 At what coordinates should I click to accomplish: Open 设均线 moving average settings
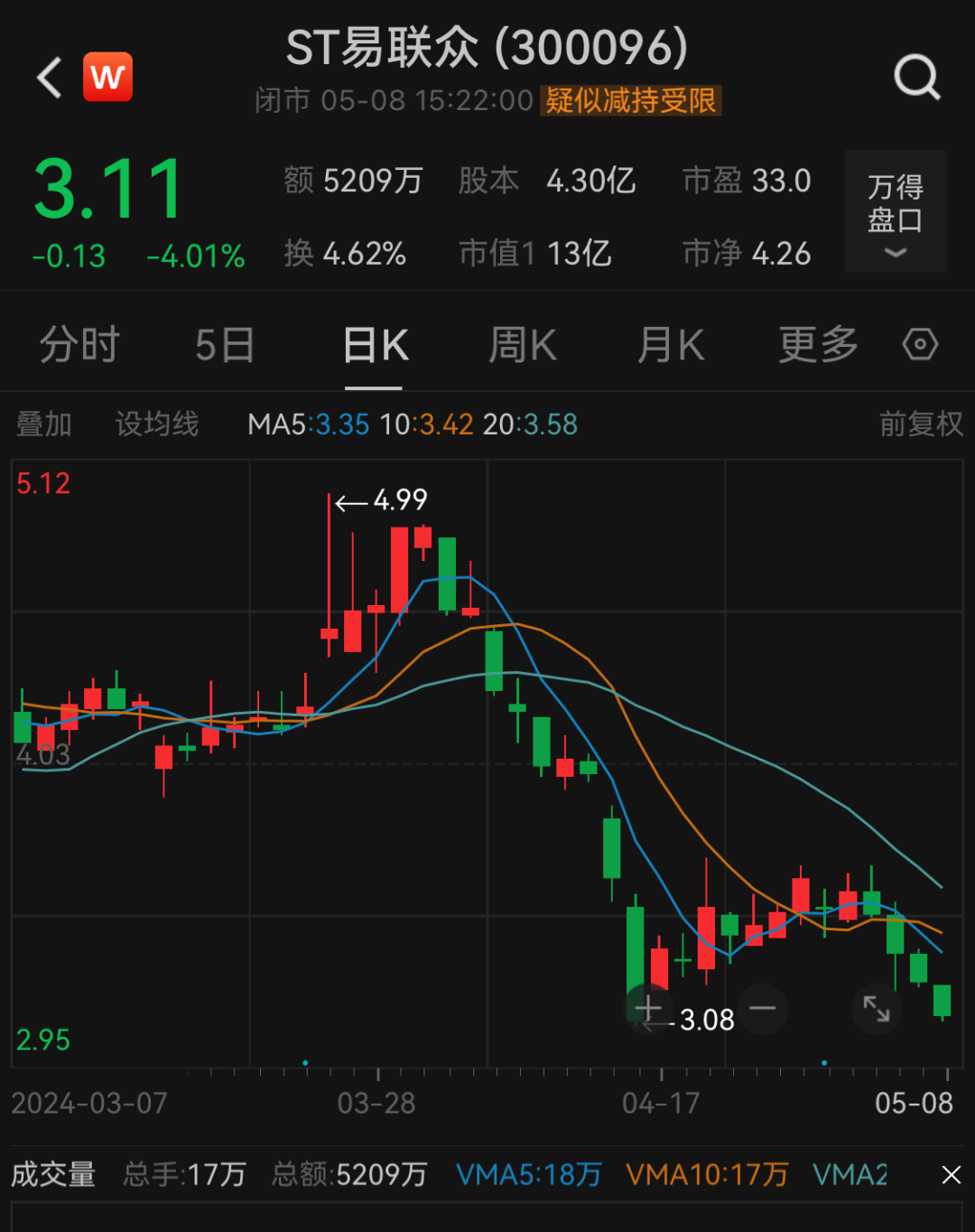pyautogui.click(x=157, y=424)
